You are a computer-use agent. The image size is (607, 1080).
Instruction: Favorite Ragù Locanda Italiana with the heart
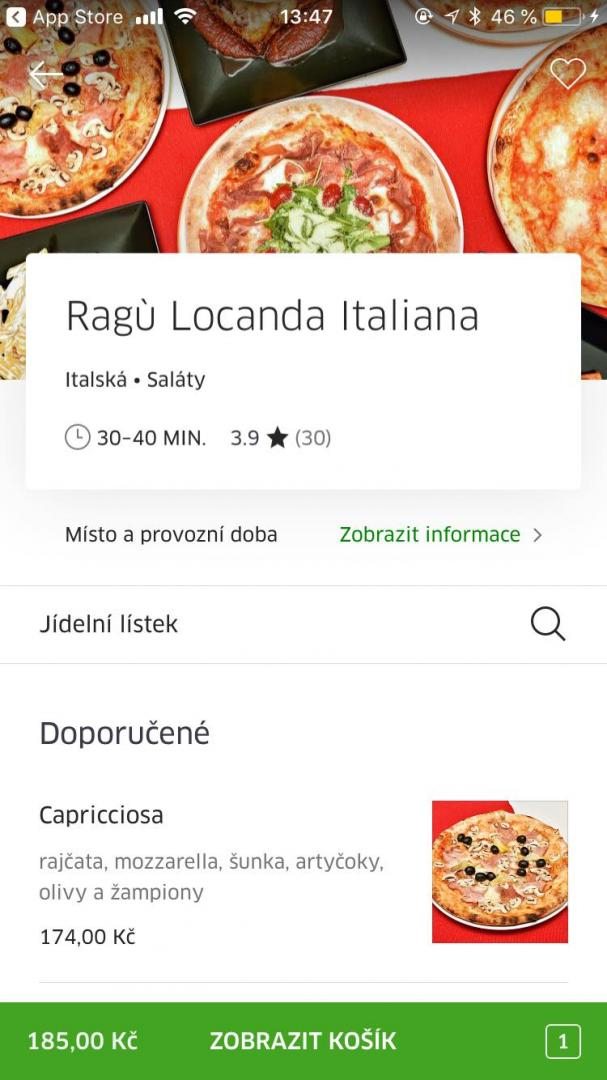[567, 73]
